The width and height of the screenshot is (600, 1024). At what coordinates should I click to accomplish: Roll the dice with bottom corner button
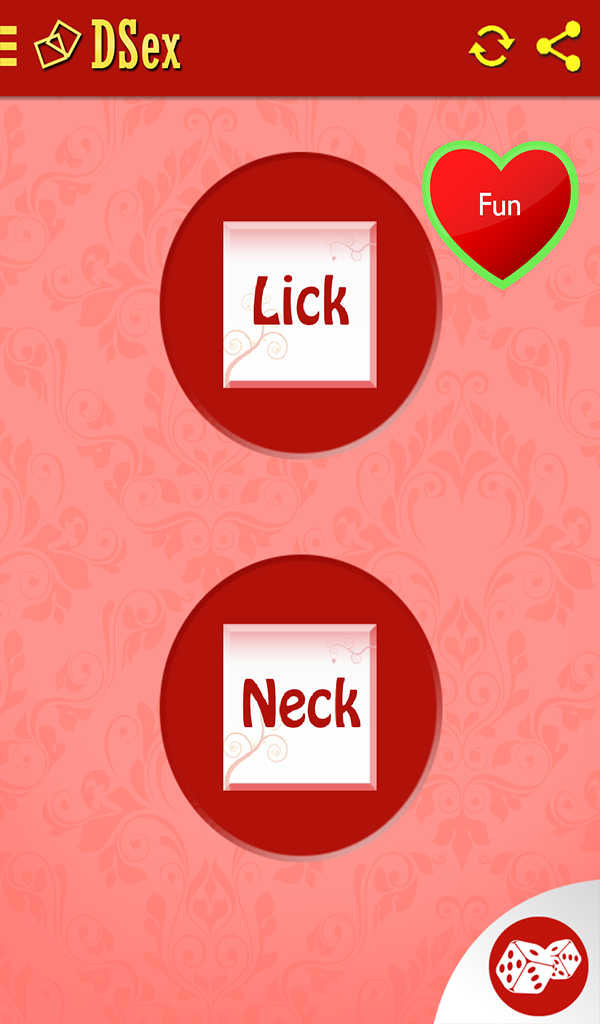click(538, 965)
